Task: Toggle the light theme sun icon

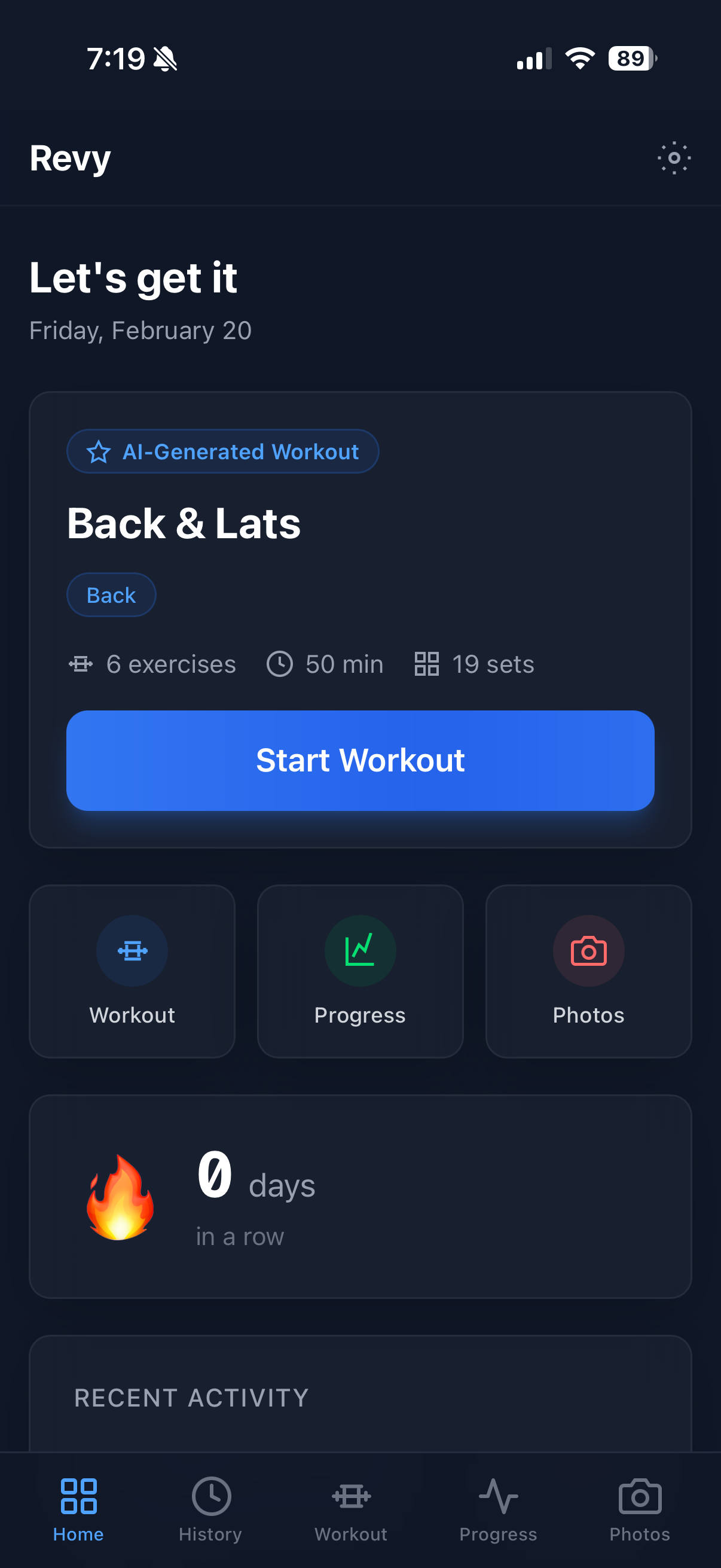Action: pos(674,158)
